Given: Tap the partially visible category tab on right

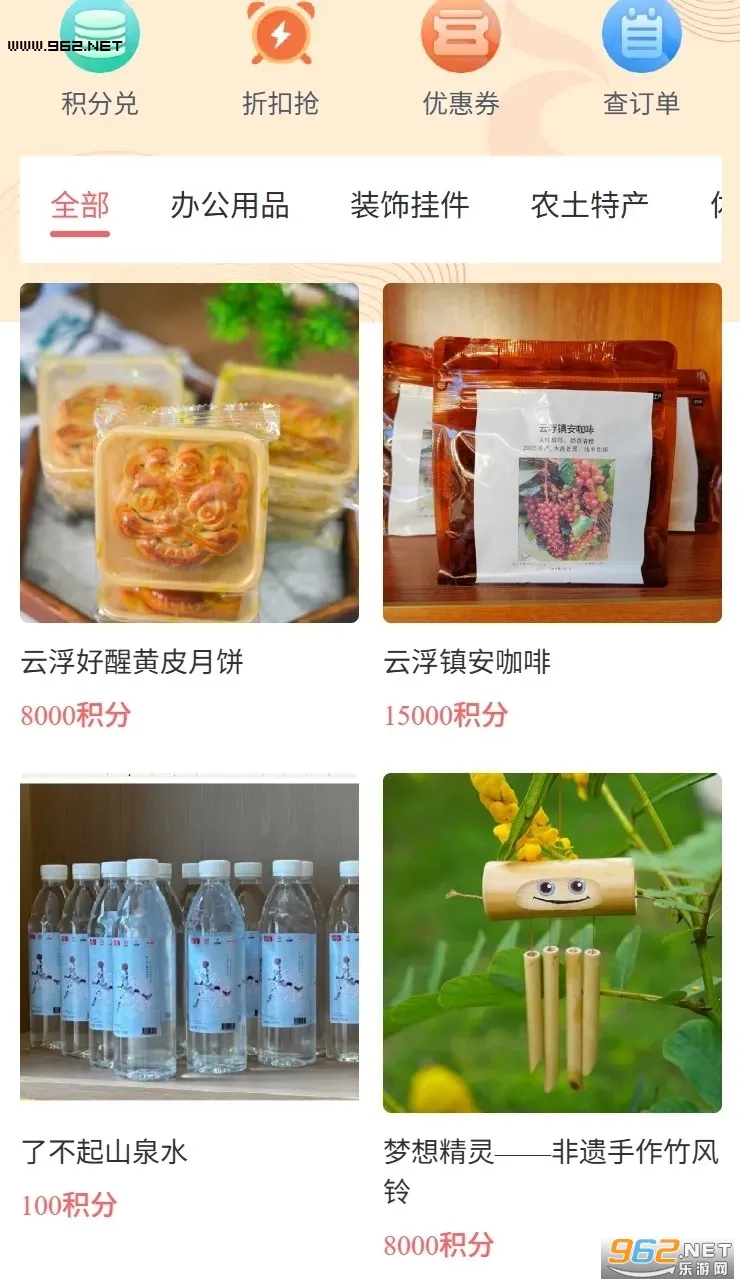Looking at the screenshot, I should coord(722,206).
